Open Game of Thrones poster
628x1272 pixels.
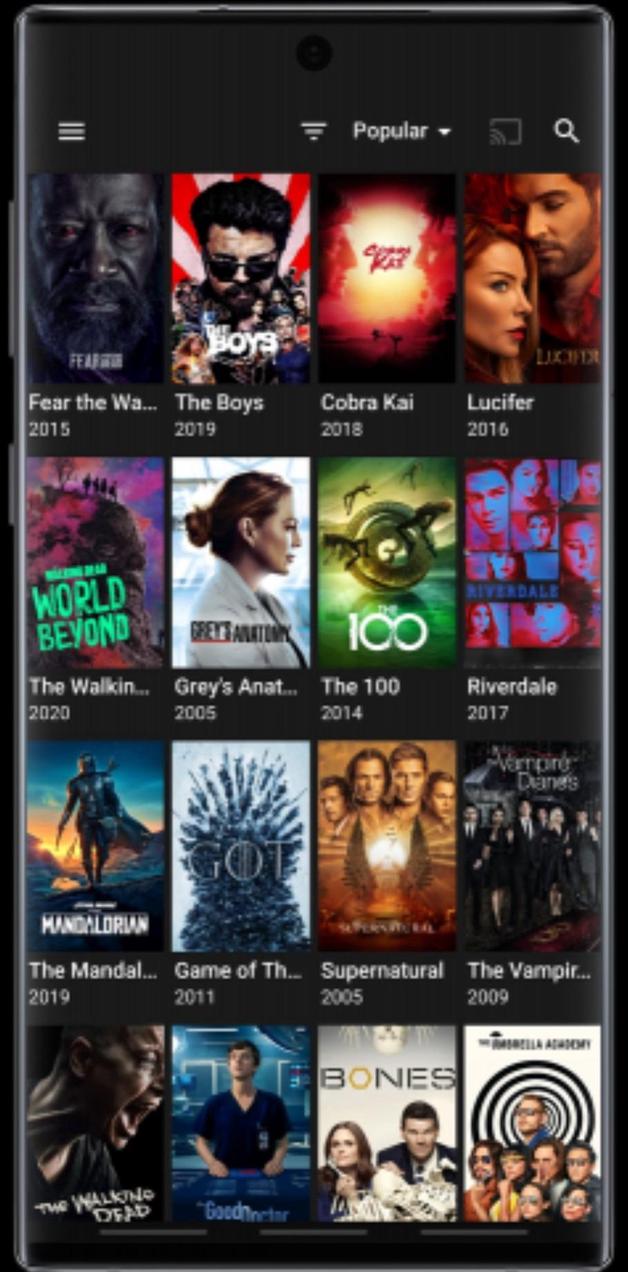pos(241,846)
